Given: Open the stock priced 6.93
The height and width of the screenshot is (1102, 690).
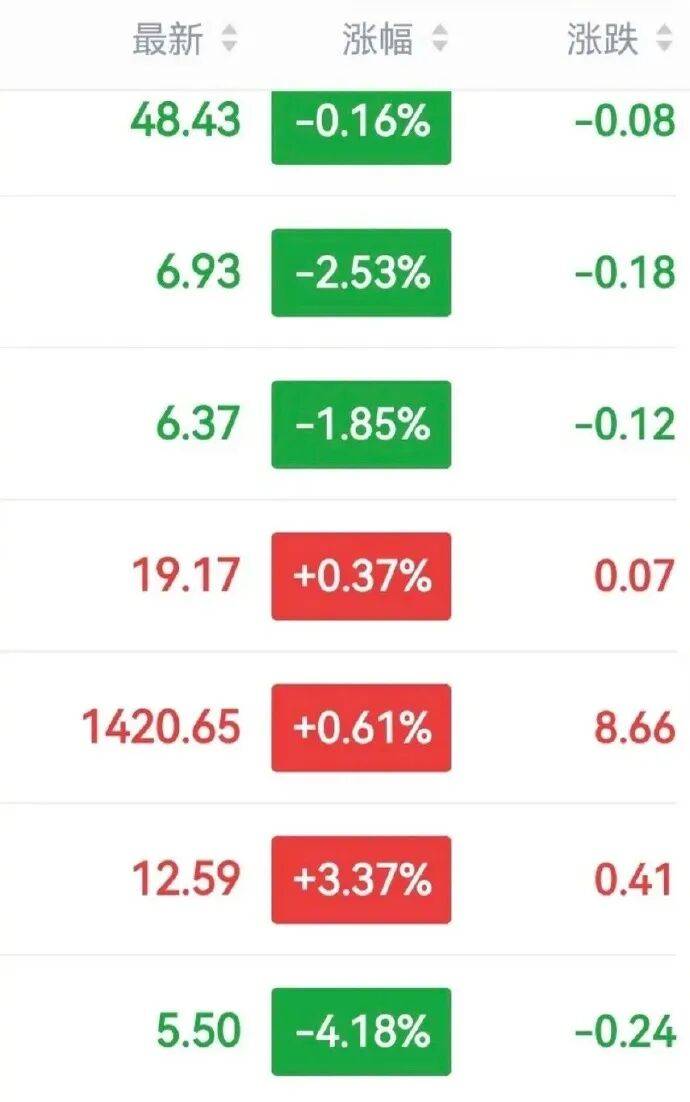Looking at the screenshot, I should point(198,273).
